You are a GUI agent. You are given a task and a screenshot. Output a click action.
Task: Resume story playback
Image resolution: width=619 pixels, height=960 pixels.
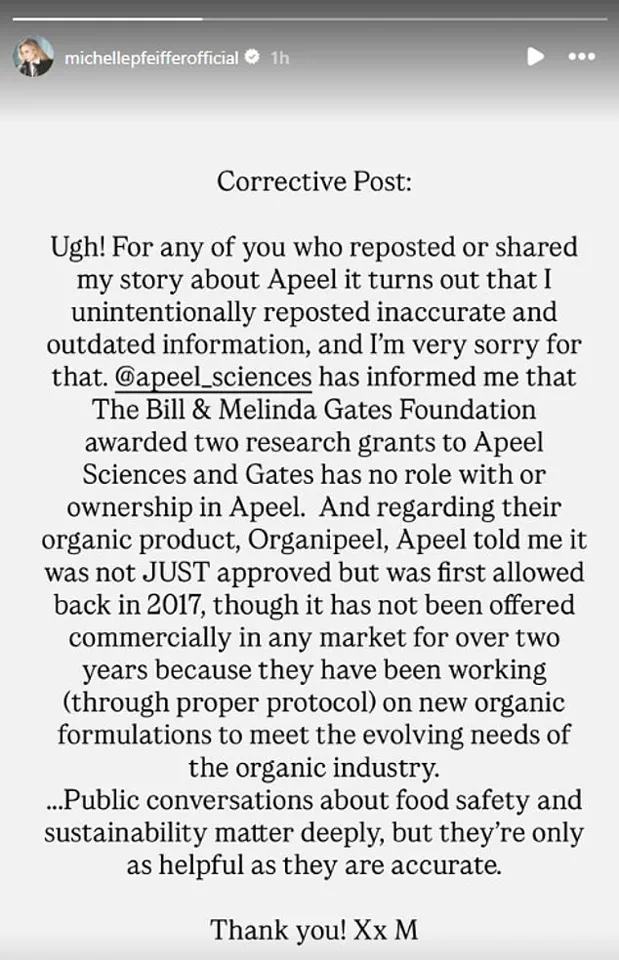tap(535, 57)
